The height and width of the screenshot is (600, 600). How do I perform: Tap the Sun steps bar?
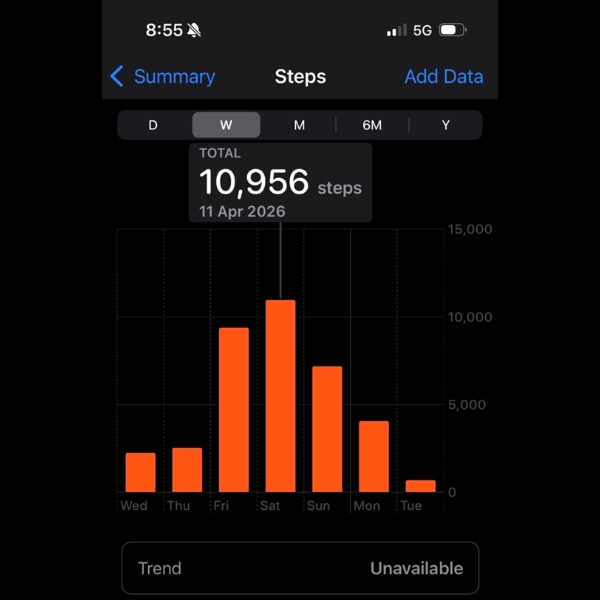327,430
